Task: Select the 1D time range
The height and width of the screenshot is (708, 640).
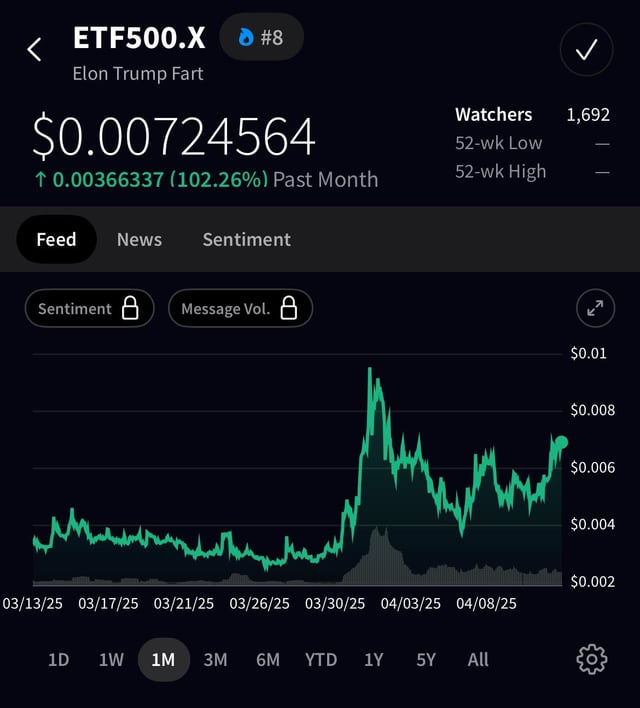Action: [x=59, y=659]
